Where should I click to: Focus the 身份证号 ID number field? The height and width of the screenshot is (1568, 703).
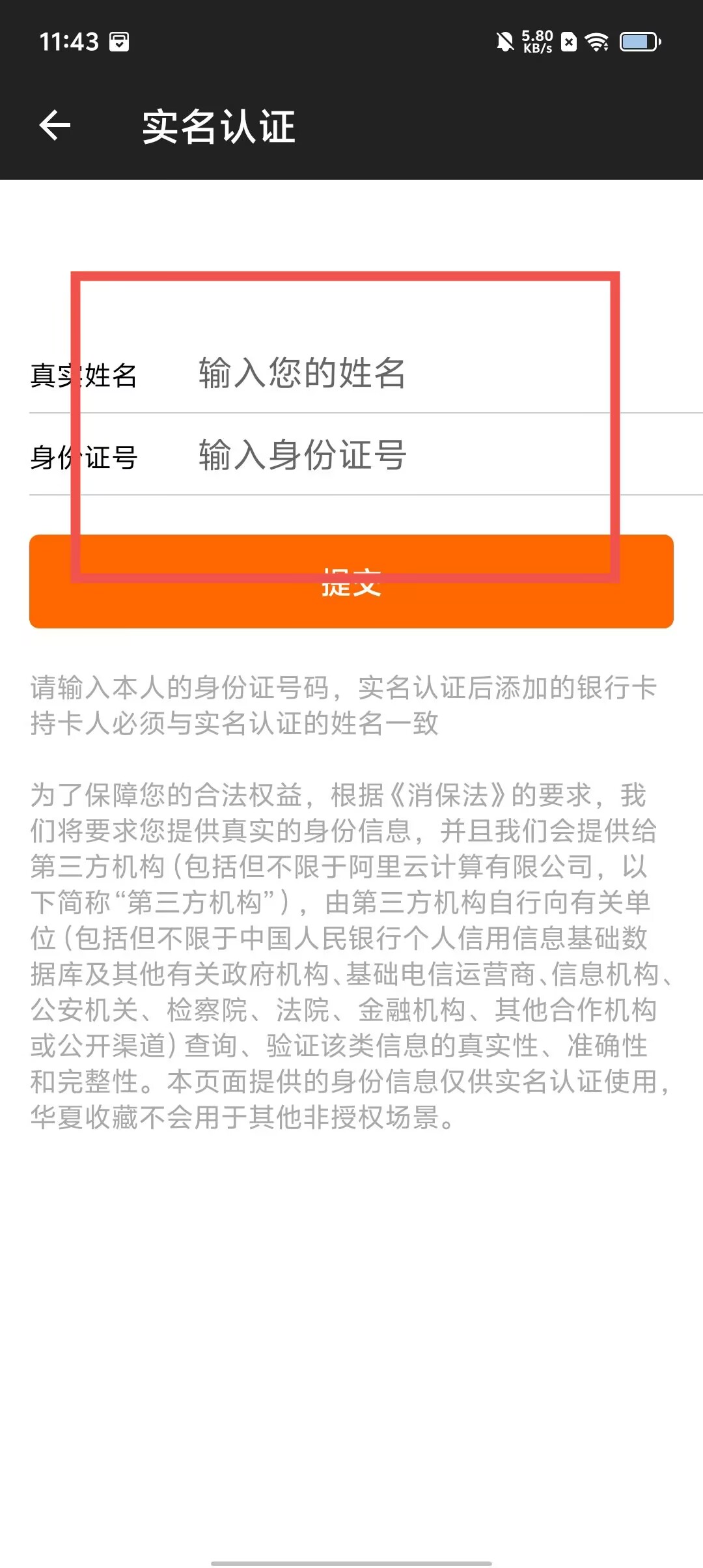(391, 455)
